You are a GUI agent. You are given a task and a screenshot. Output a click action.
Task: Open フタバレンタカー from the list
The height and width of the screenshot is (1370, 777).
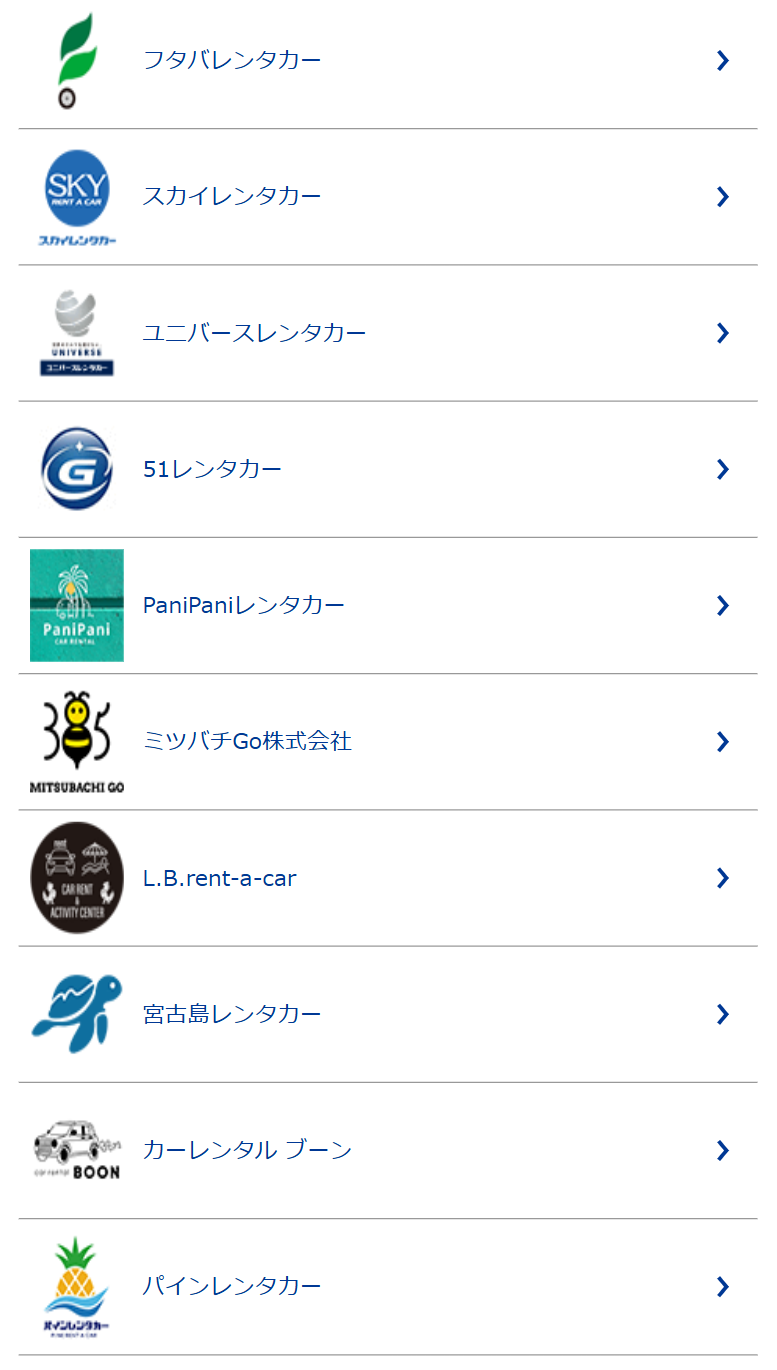(x=232, y=61)
